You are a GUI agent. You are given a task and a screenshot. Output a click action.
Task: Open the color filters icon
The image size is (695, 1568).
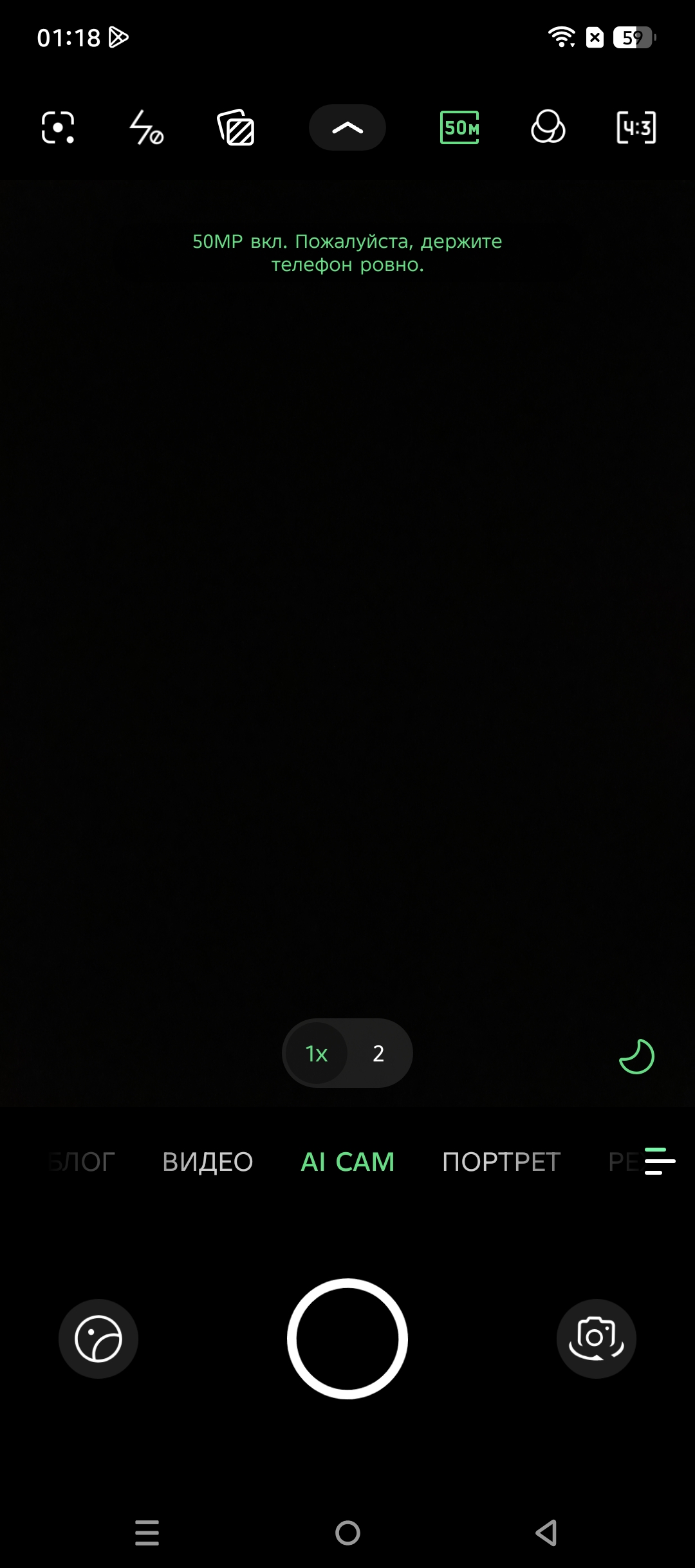coord(548,127)
